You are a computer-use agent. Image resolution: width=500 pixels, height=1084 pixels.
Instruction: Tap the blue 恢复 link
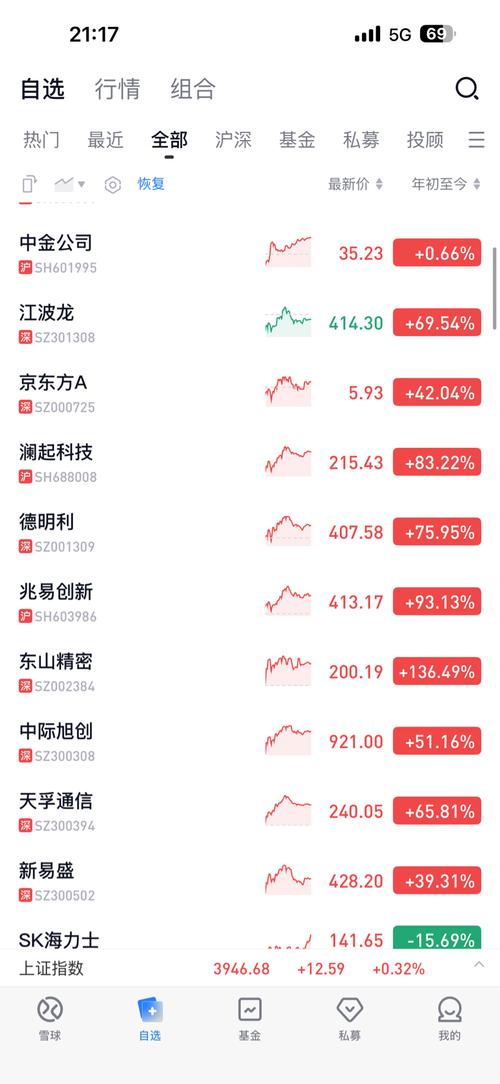click(x=151, y=184)
